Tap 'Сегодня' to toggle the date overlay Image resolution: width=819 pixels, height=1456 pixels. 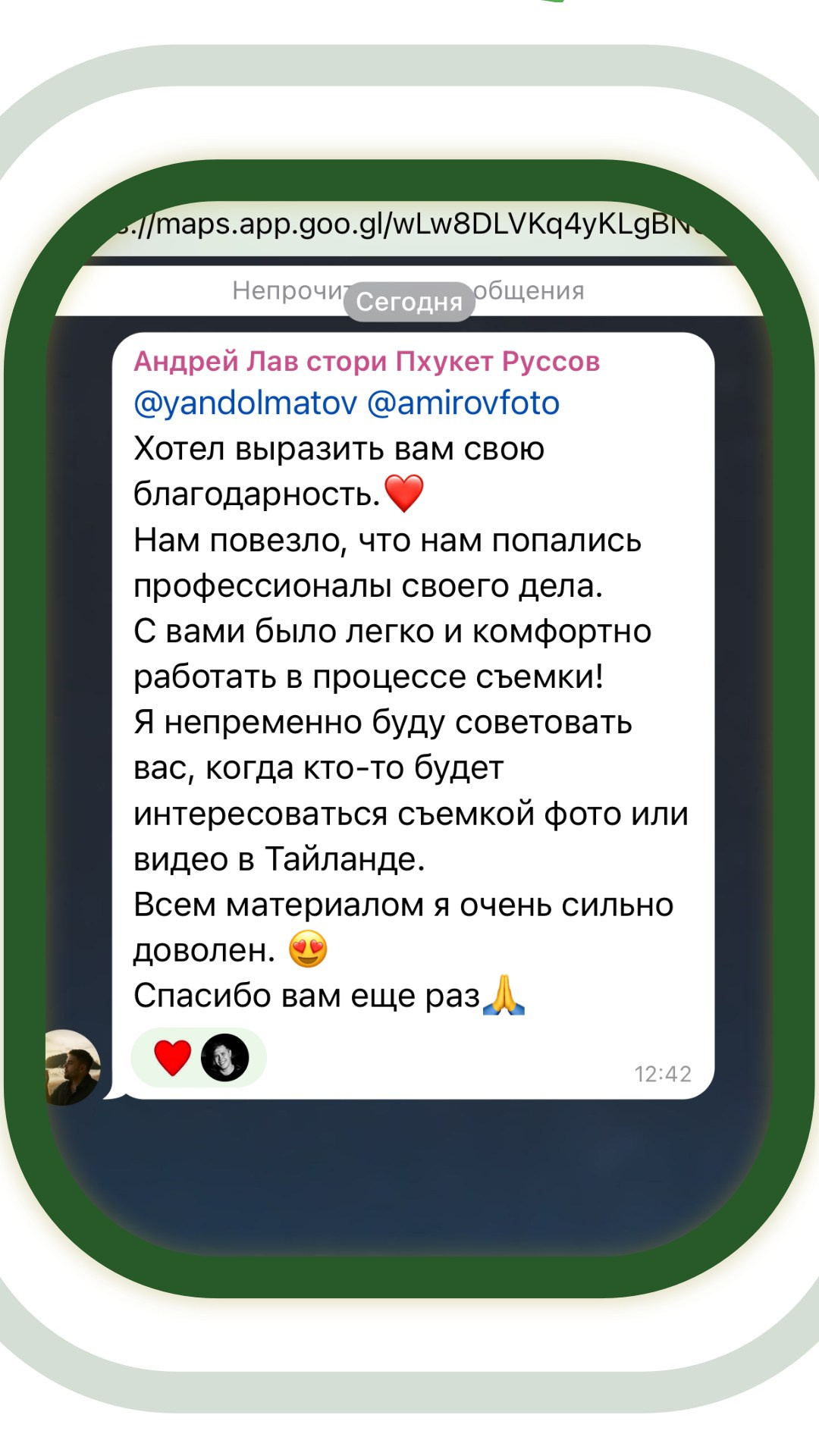[x=409, y=302]
